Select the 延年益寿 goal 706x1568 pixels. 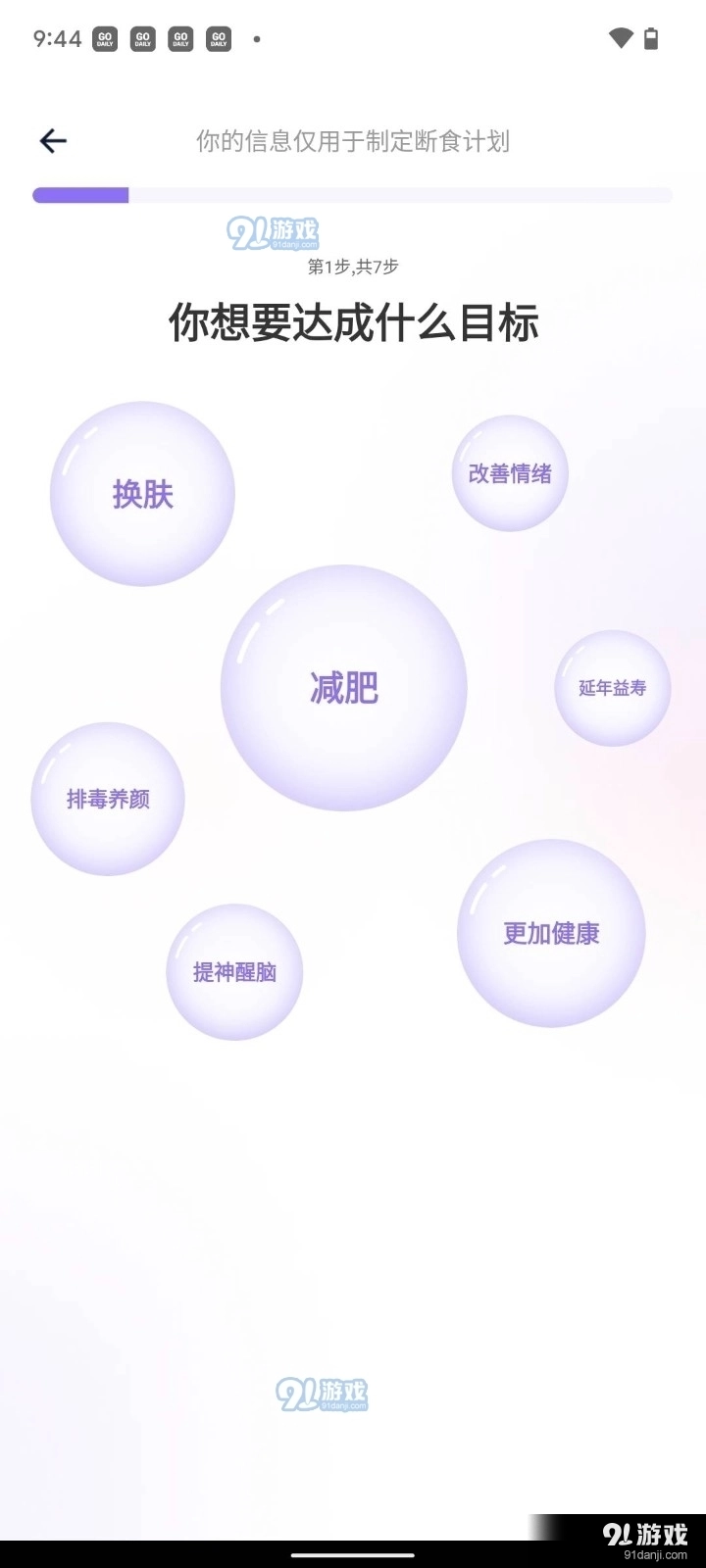(613, 688)
